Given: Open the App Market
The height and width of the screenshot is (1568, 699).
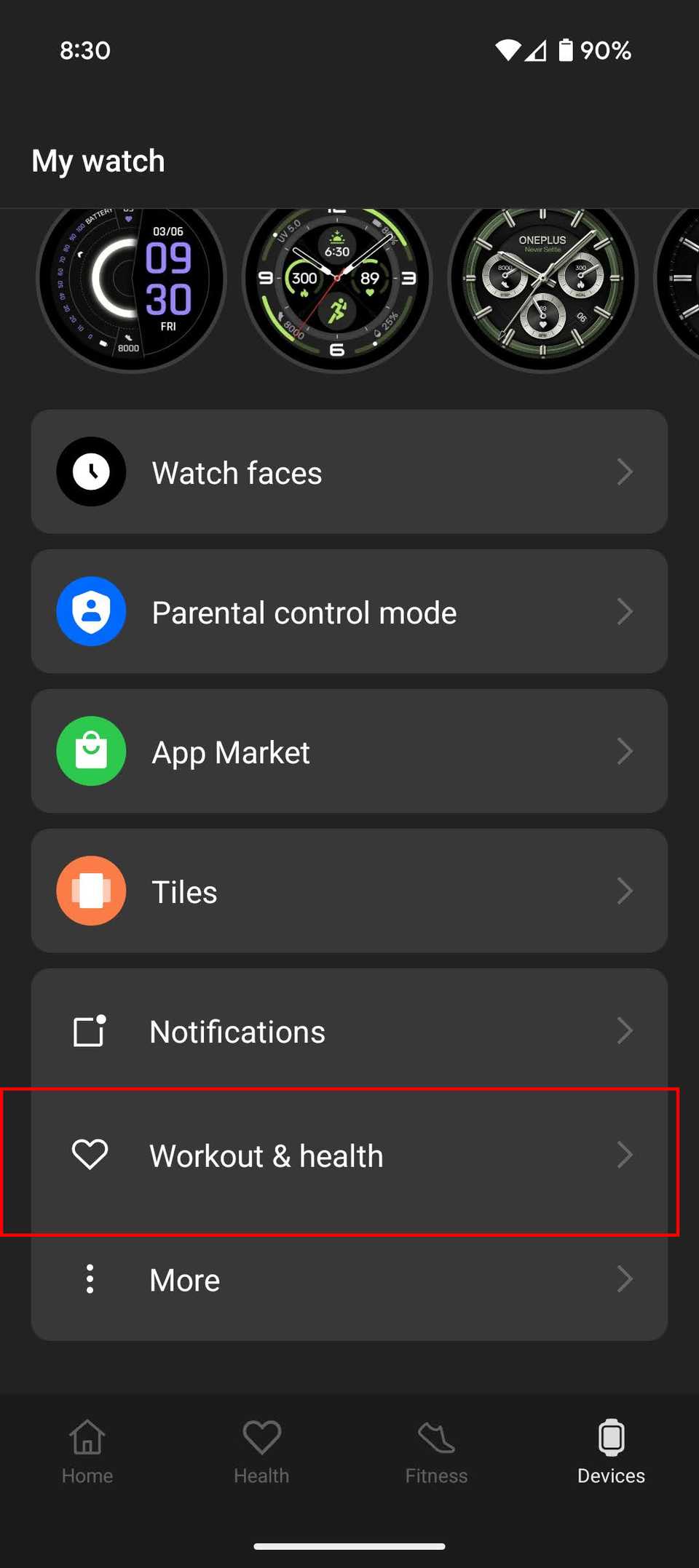Looking at the screenshot, I should [x=349, y=752].
